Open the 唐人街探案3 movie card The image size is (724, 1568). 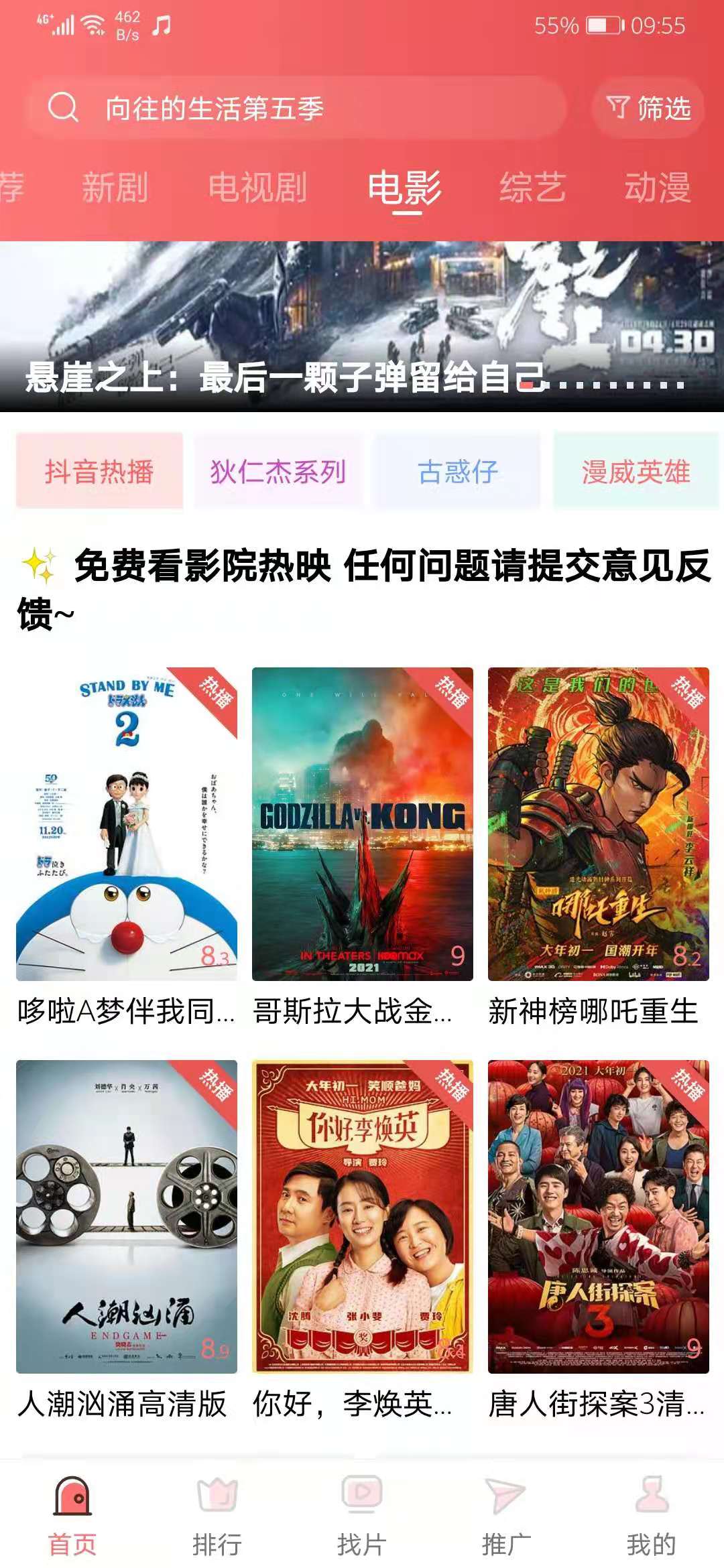599,1217
